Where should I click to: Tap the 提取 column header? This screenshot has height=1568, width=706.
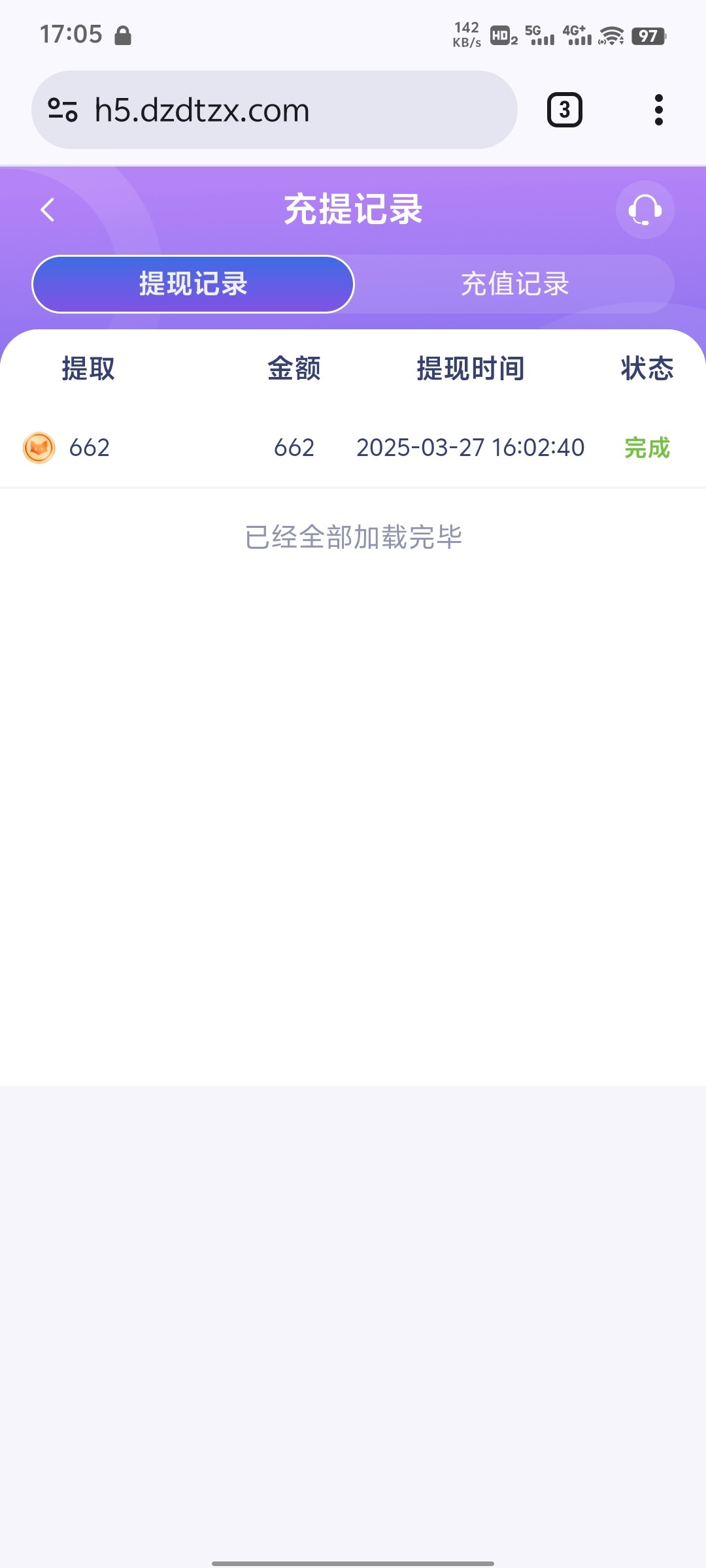coord(88,369)
